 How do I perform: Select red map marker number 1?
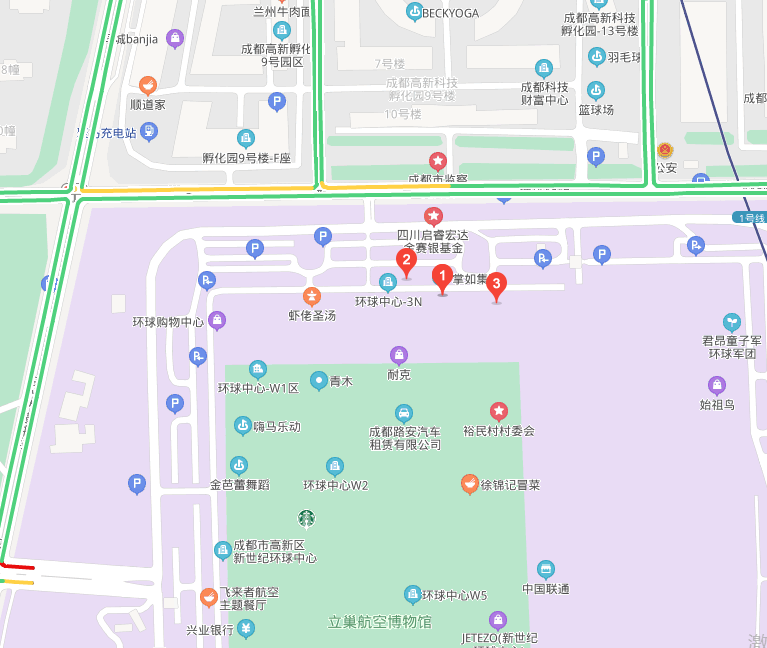[442, 278]
